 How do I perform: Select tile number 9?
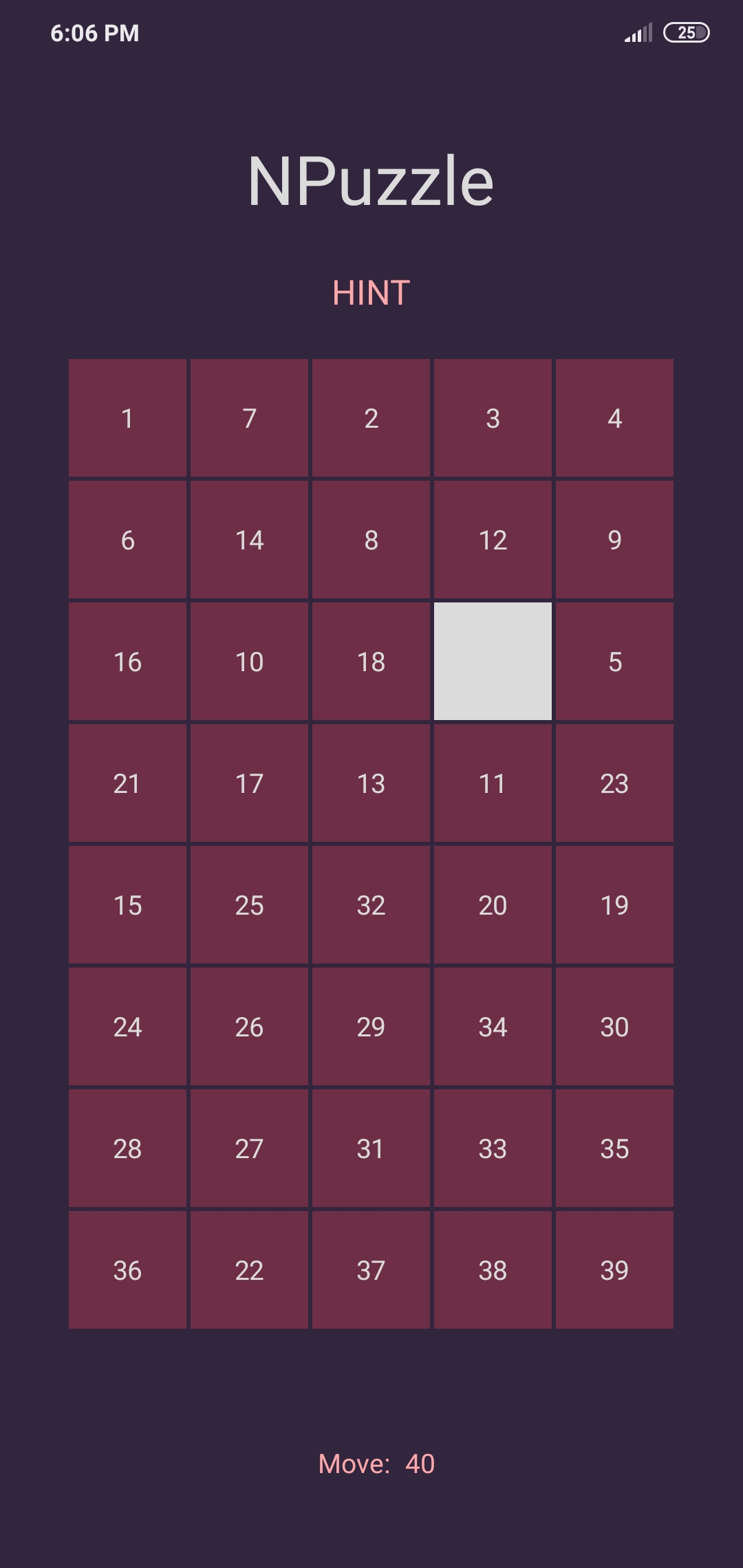point(614,540)
